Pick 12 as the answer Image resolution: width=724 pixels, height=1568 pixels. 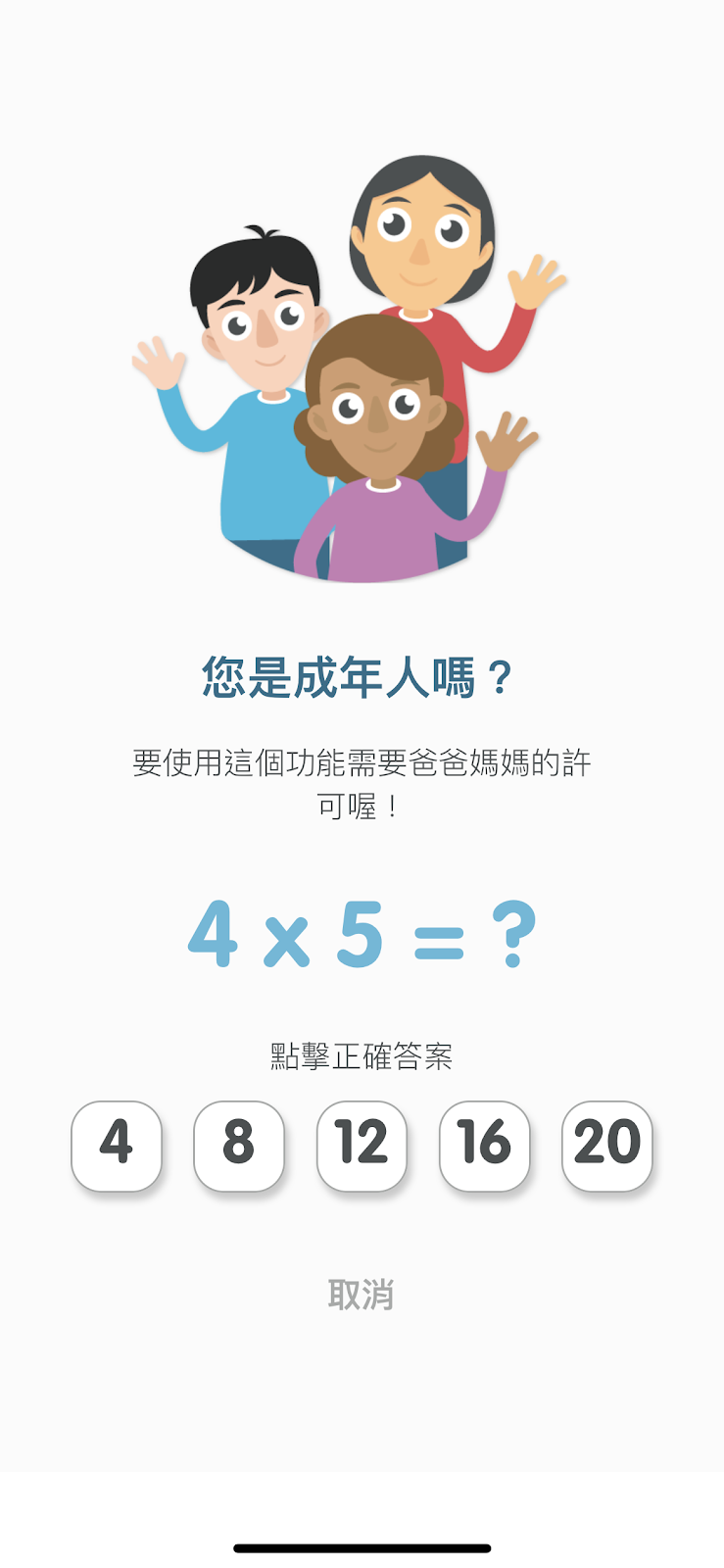(362, 1145)
